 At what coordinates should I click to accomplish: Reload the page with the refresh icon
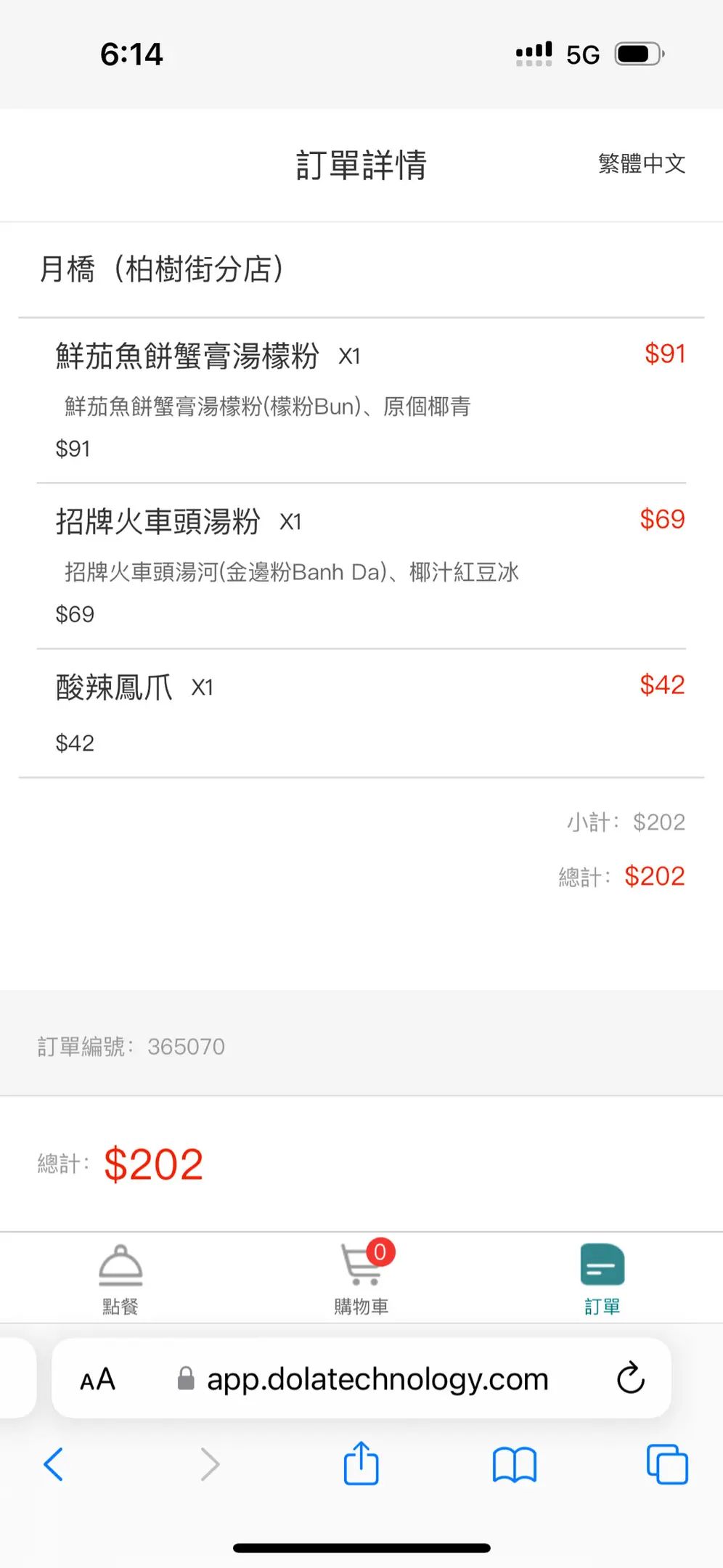pyautogui.click(x=630, y=1378)
